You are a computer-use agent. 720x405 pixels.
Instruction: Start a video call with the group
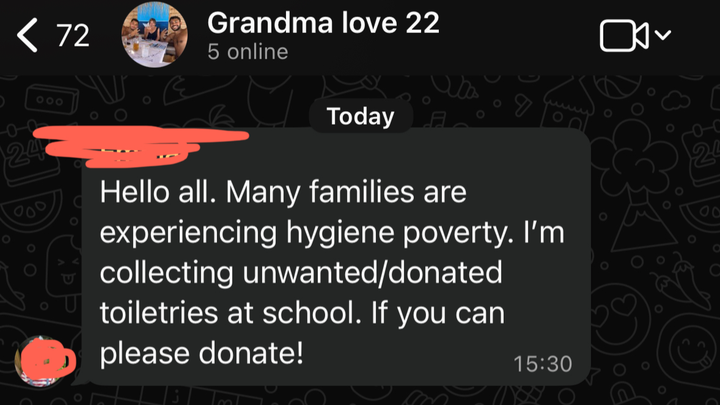click(x=625, y=37)
